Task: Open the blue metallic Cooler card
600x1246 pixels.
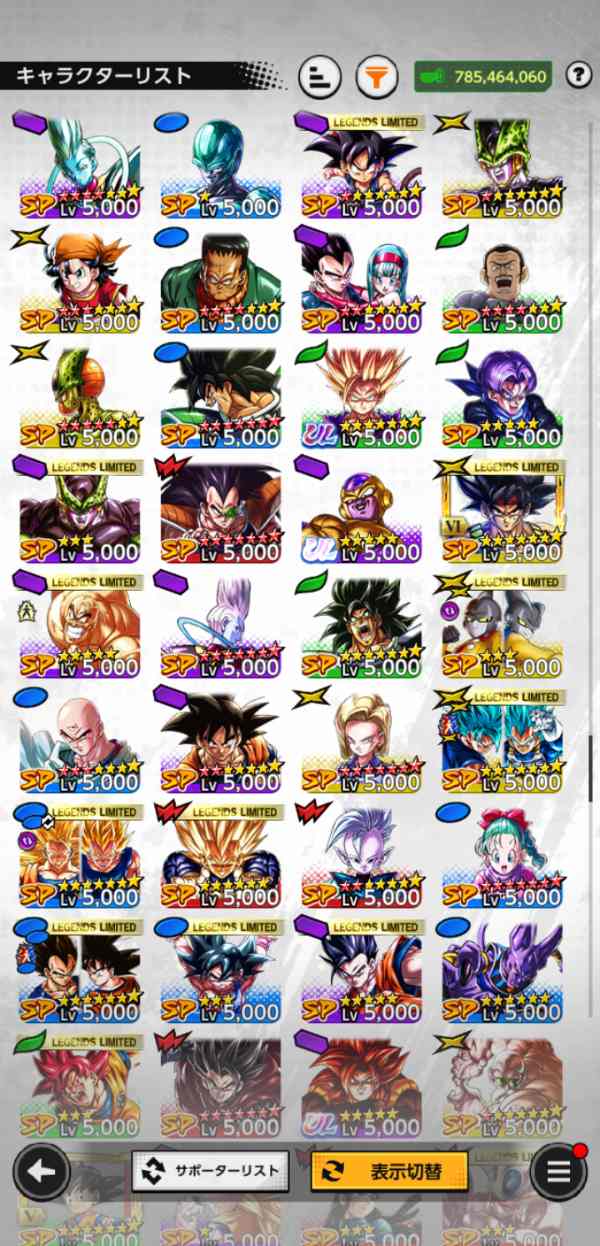Action: click(220, 167)
